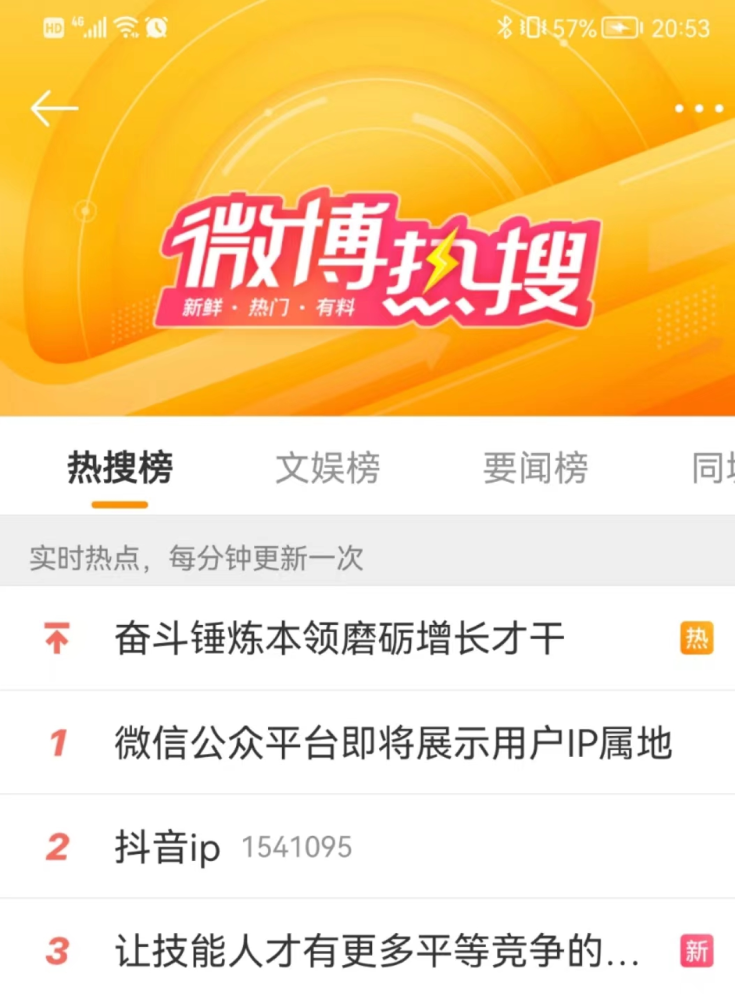Open topic 微信公众平台即将展示用户IP属地
The height and width of the screenshot is (1000, 735).
tap(392, 743)
